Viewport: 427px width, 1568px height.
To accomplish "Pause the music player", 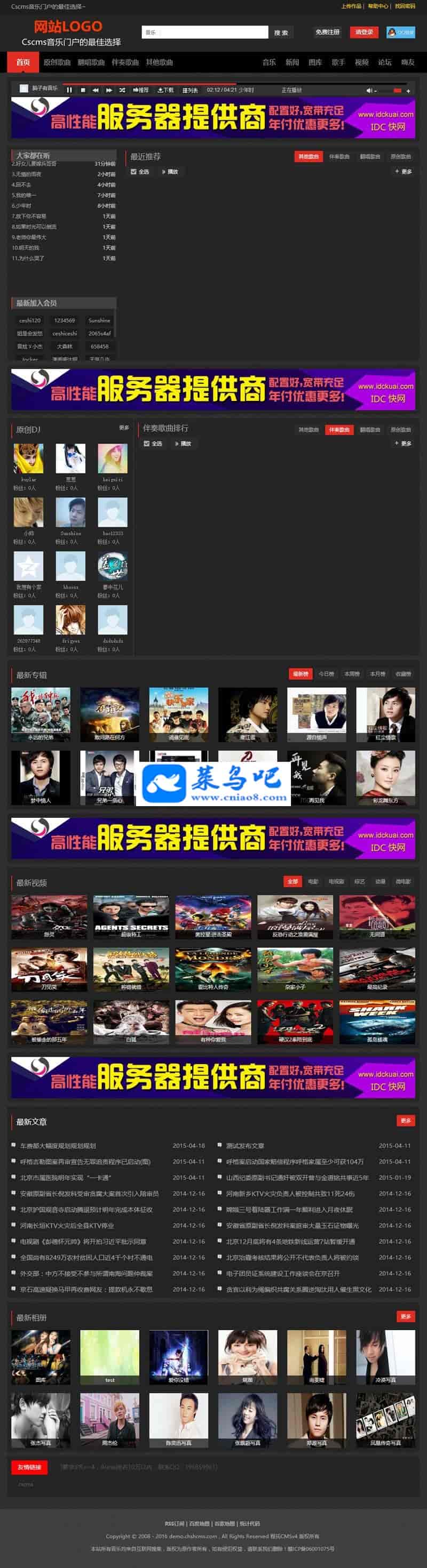I will tap(69, 90).
